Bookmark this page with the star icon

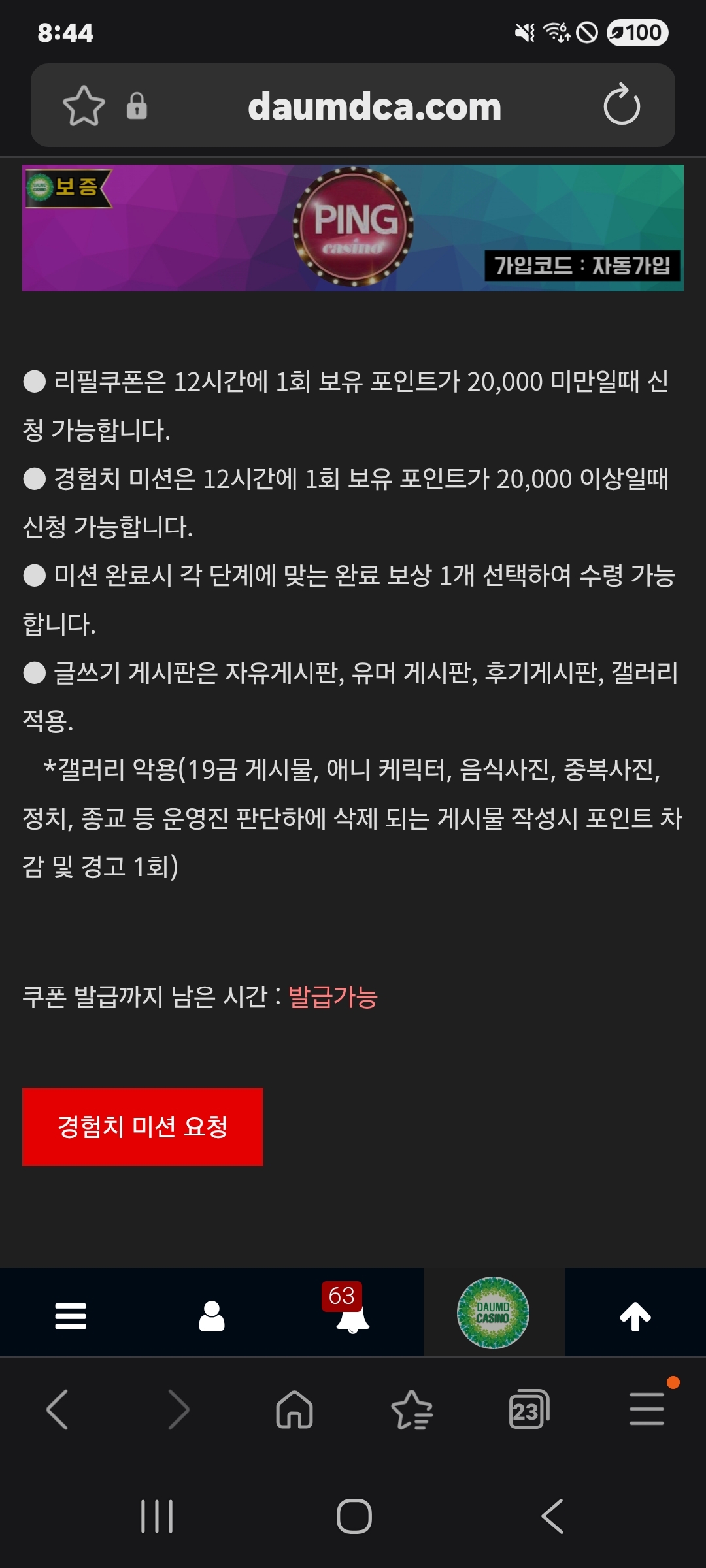click(x=84, y=106)
